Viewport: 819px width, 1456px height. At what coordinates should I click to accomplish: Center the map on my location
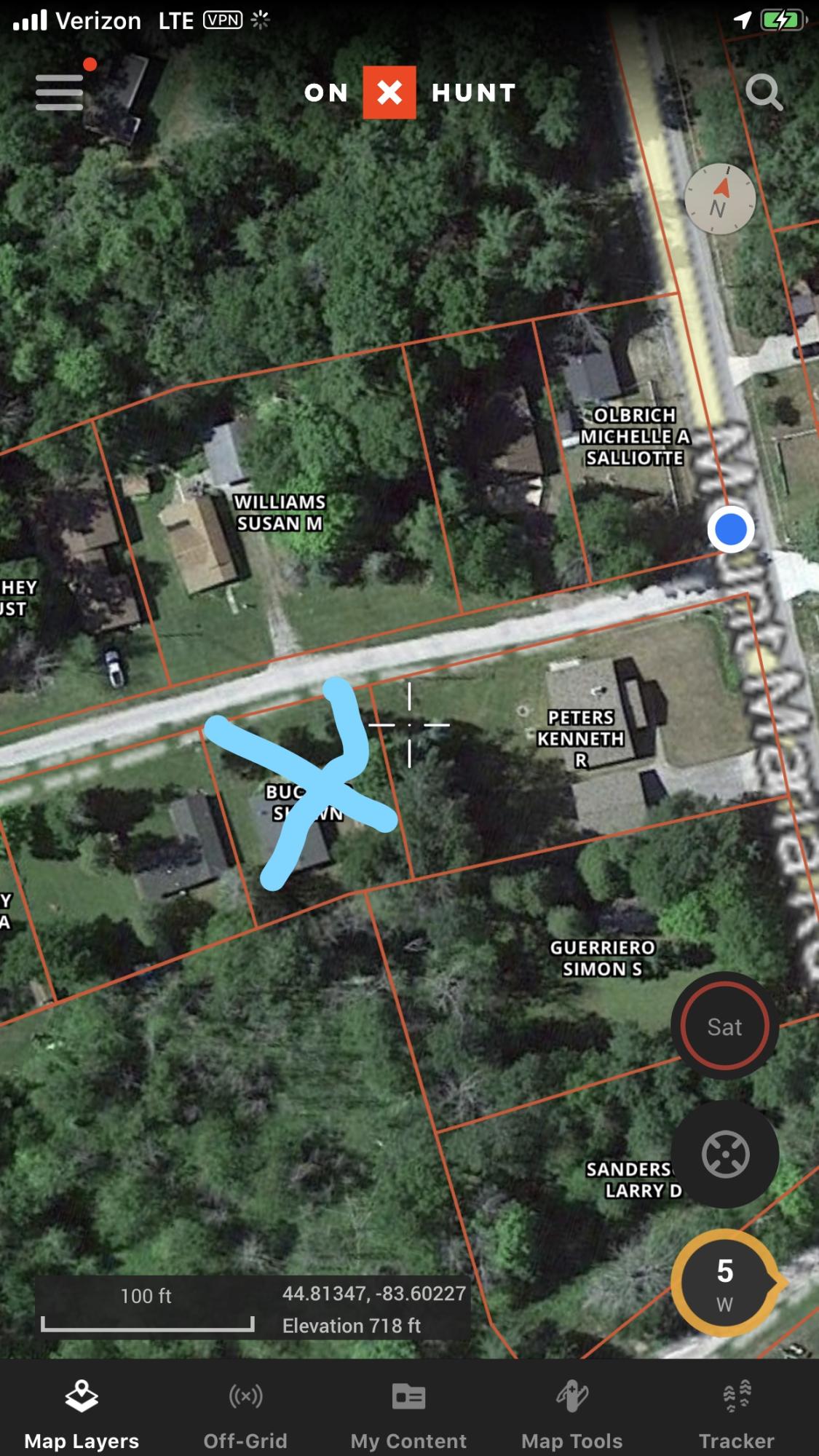pos(724,1155)
